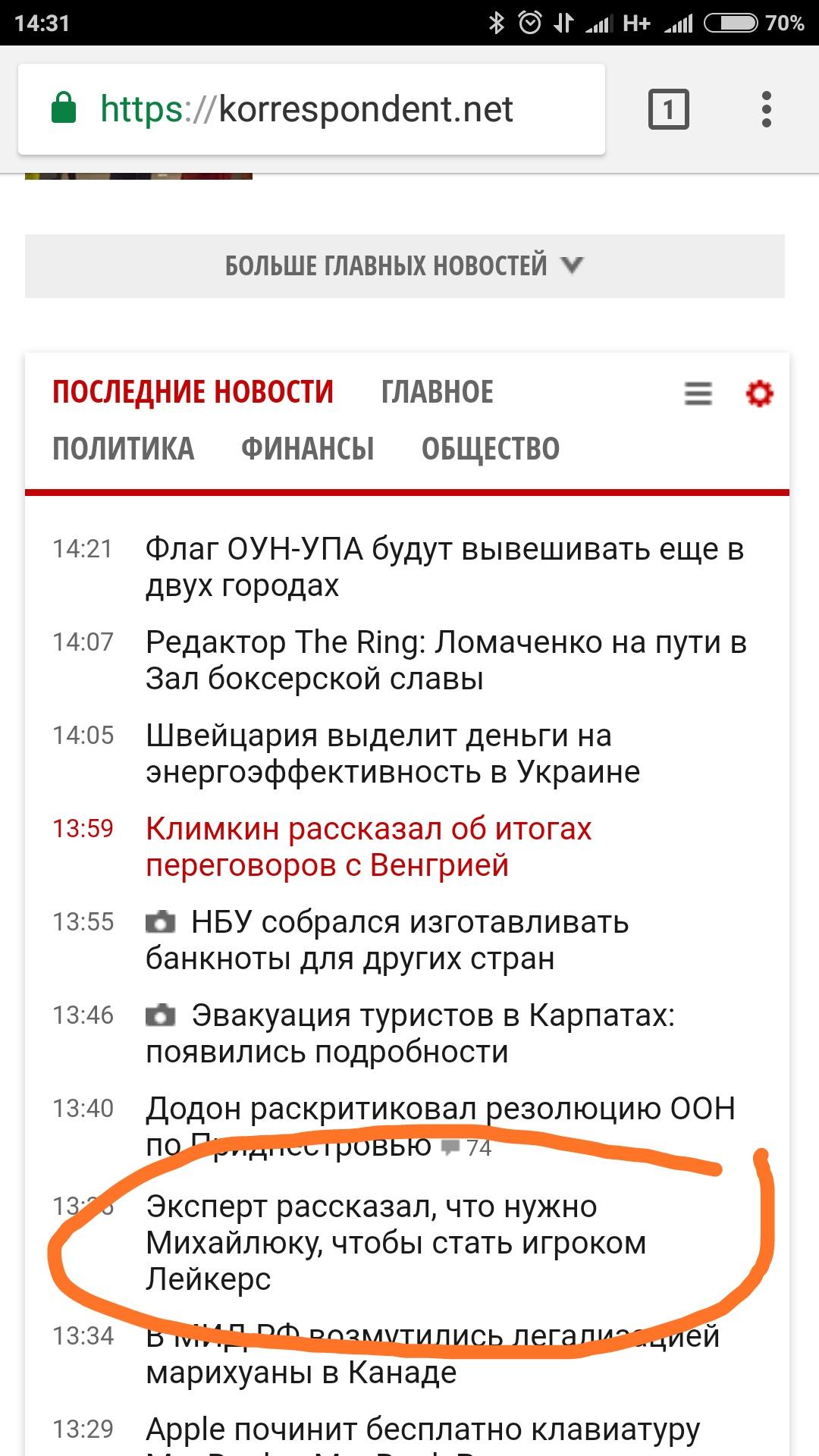This screenshot has height=1456, width=819.
Task: Open the article about the ОУН-УПА flag
Action: click(445, 567)
